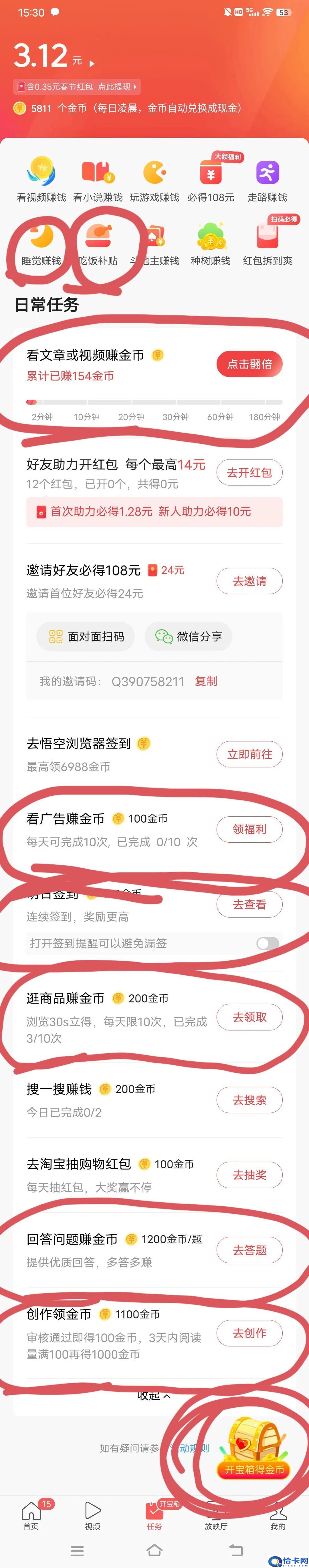Viewport: 309px width, 1568px height.
Task: Tap the 去邀请 button
Action: point(249,581)
